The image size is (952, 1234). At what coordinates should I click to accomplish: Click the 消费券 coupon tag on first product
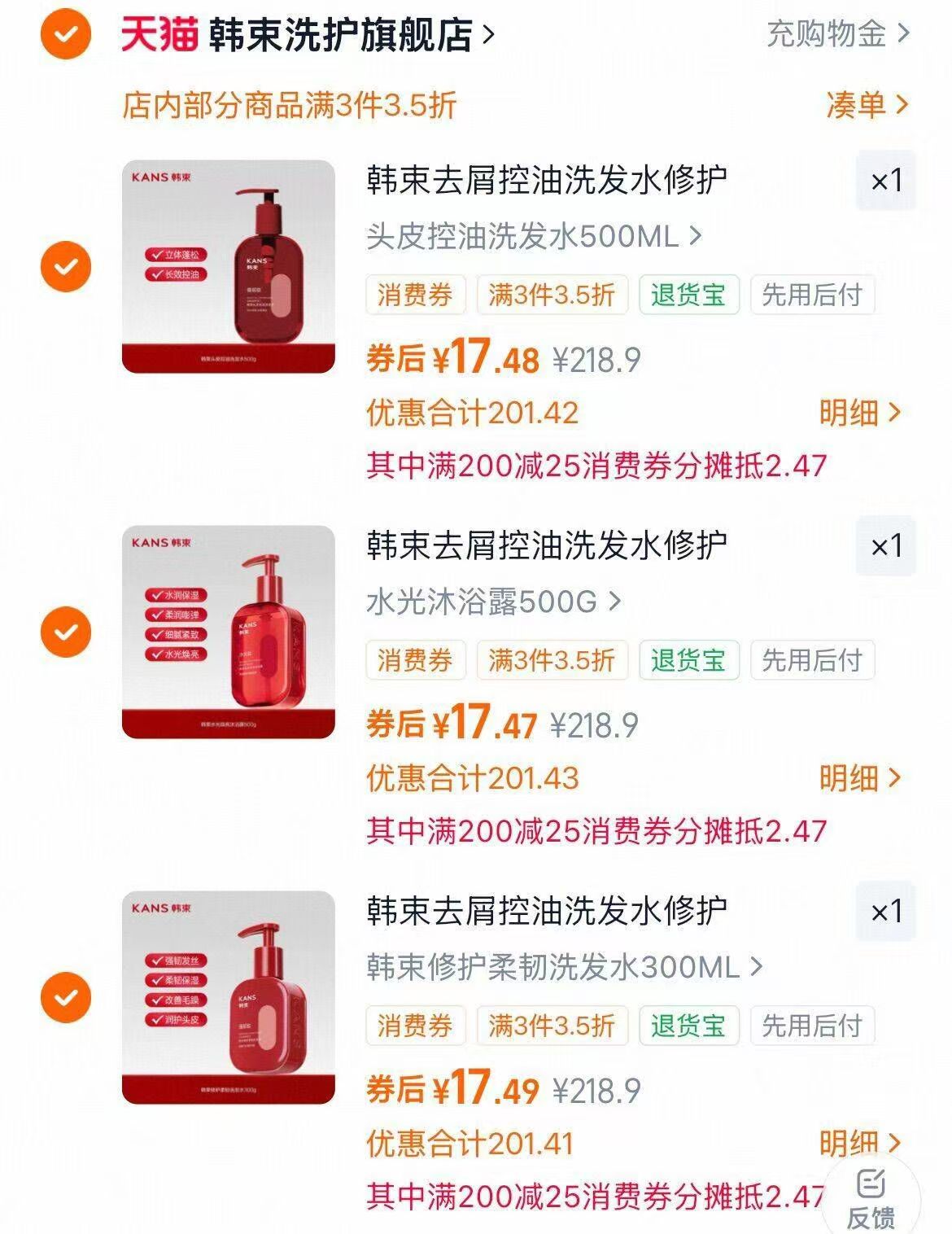(x=417, y=297)
